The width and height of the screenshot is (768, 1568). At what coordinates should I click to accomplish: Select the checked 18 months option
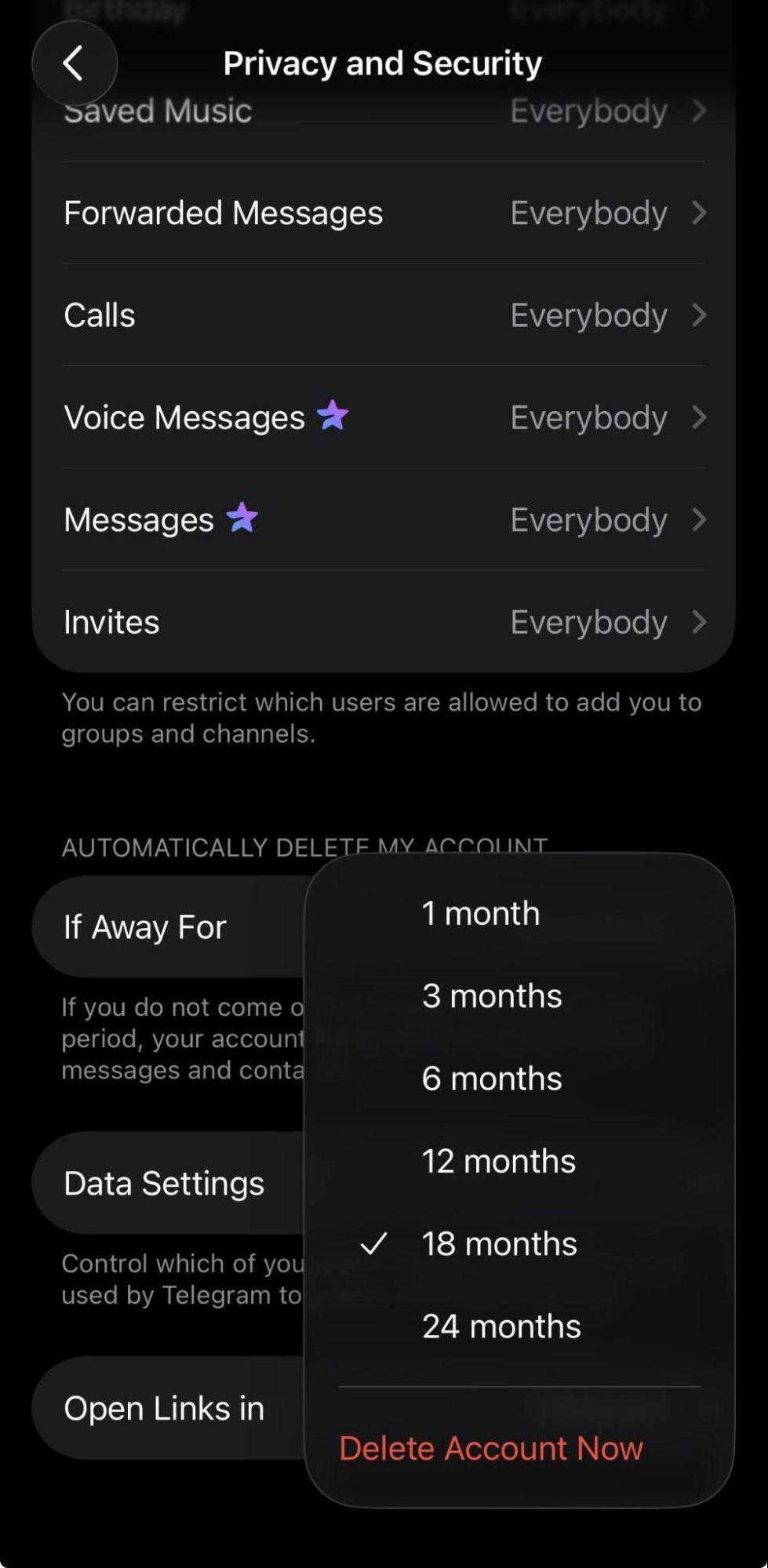pos(519,1243)
